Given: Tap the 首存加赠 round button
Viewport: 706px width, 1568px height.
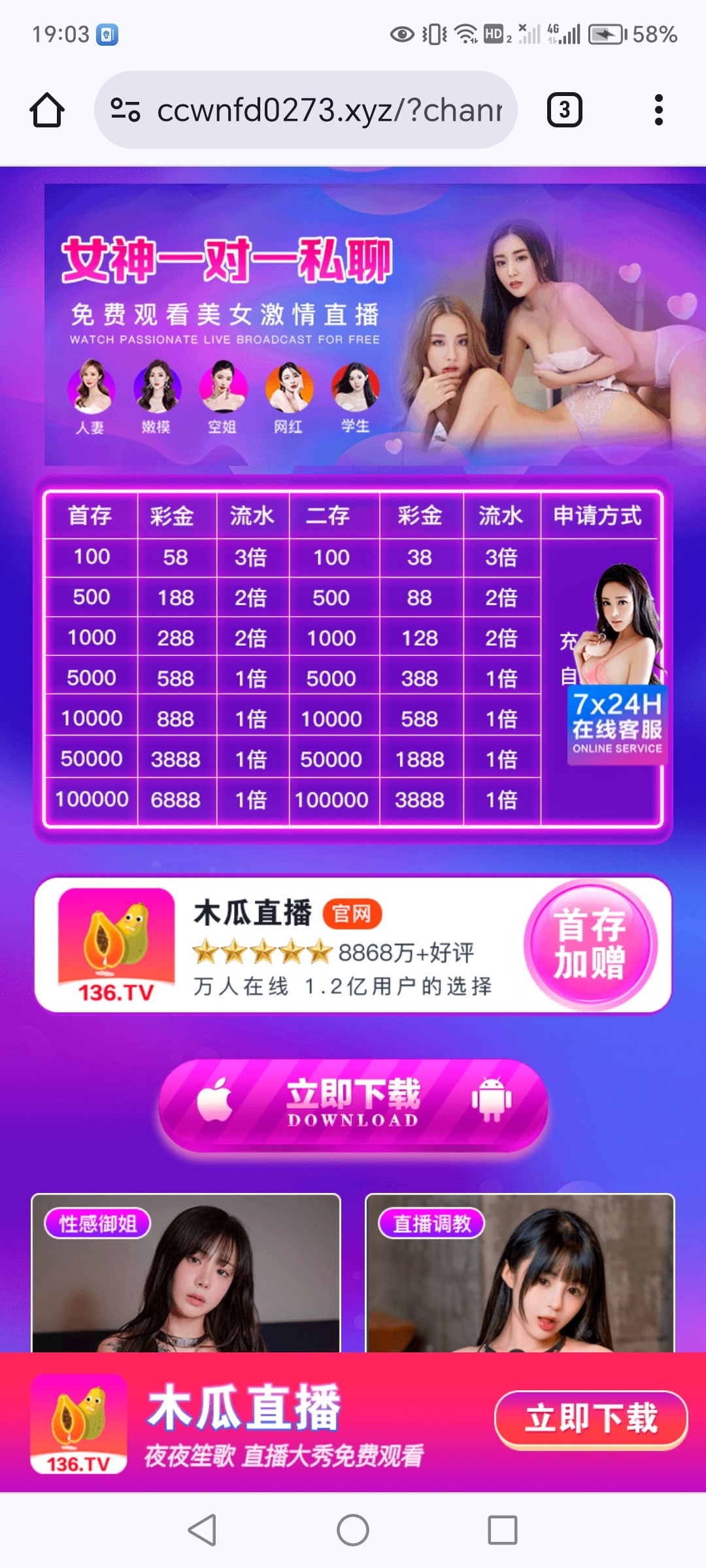Looking at the screenshot, I should coord(590,945).
